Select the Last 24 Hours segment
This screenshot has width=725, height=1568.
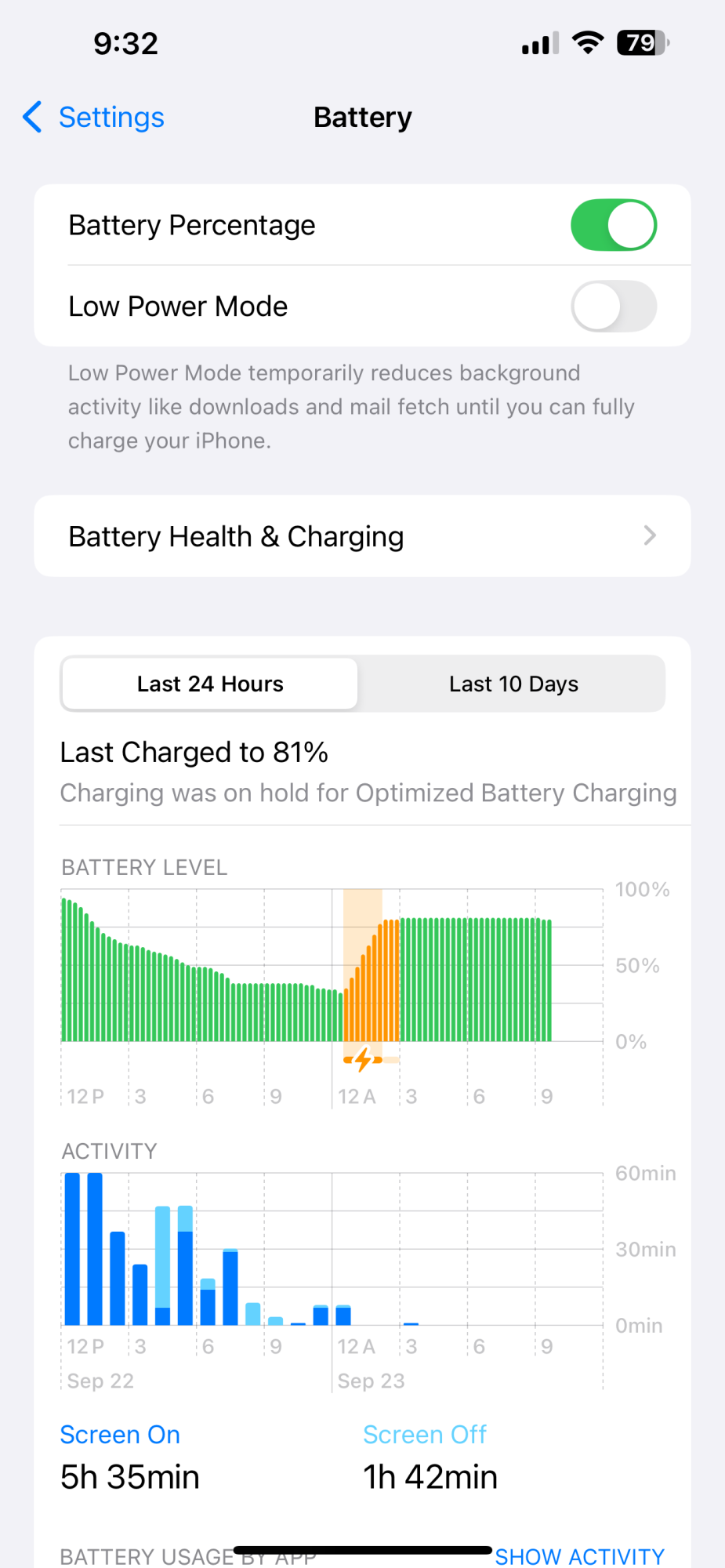pyautogui.click(x=210, y=684)
